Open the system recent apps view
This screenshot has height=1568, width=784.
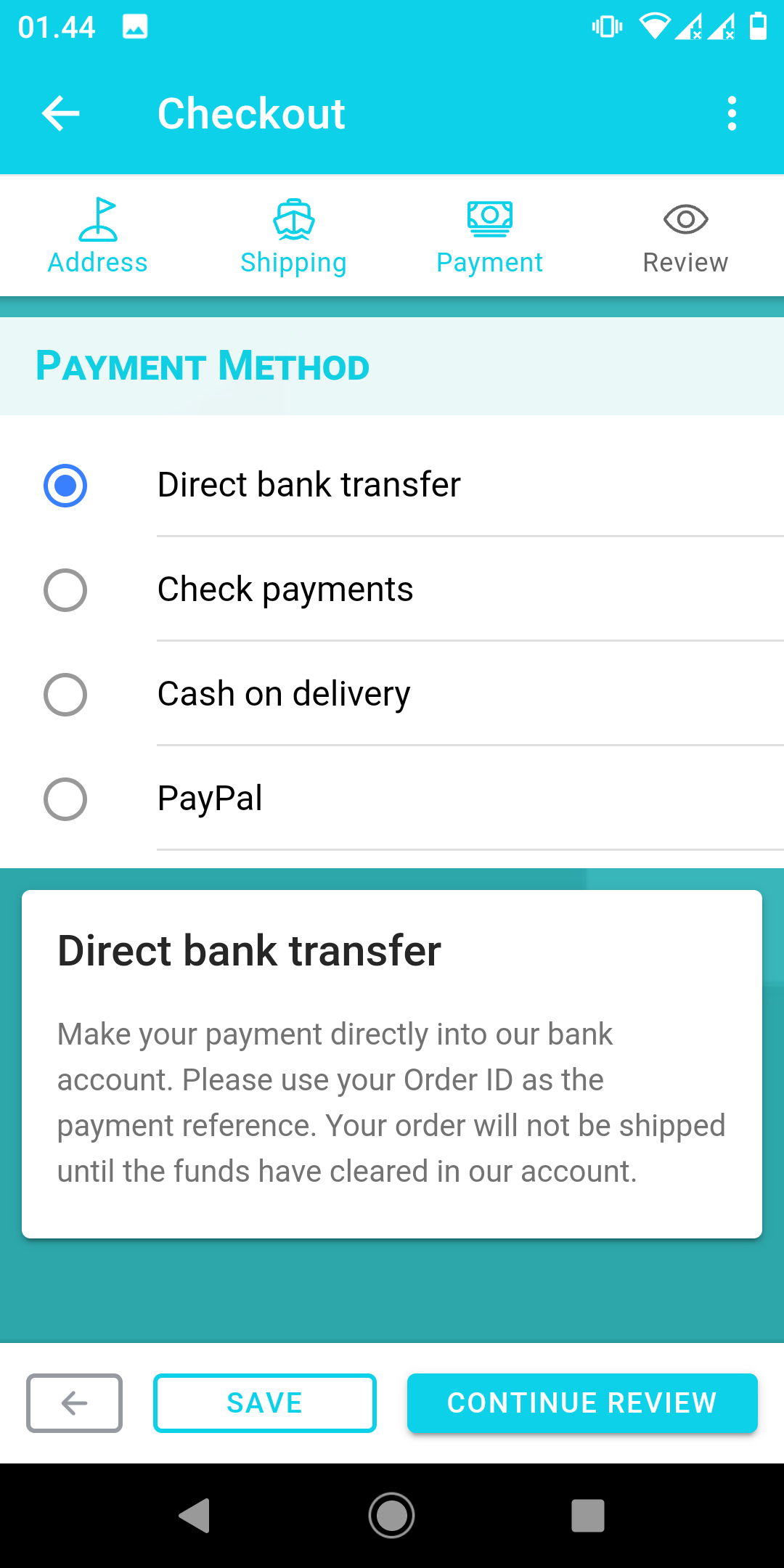click(x=588, y=1515)
